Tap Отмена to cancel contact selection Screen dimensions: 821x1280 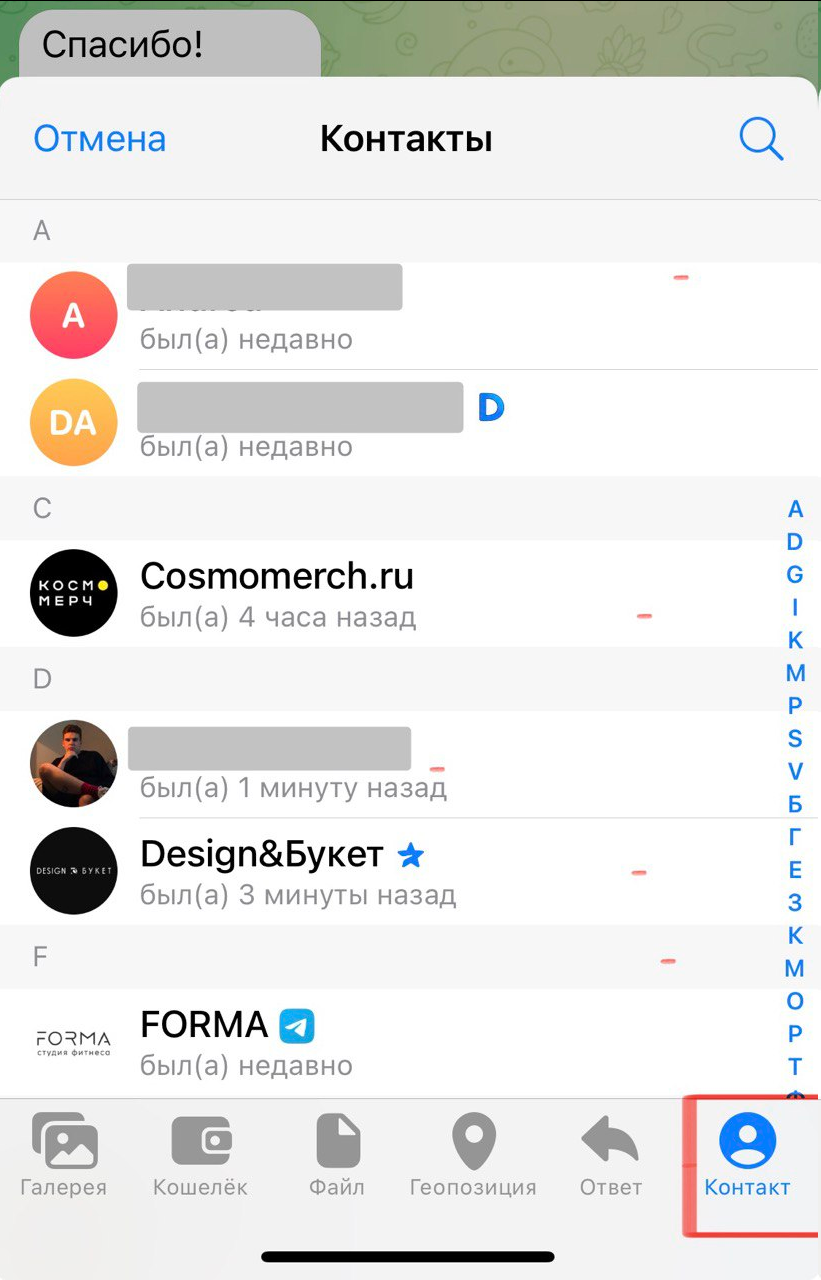click(x=99, y=138)
